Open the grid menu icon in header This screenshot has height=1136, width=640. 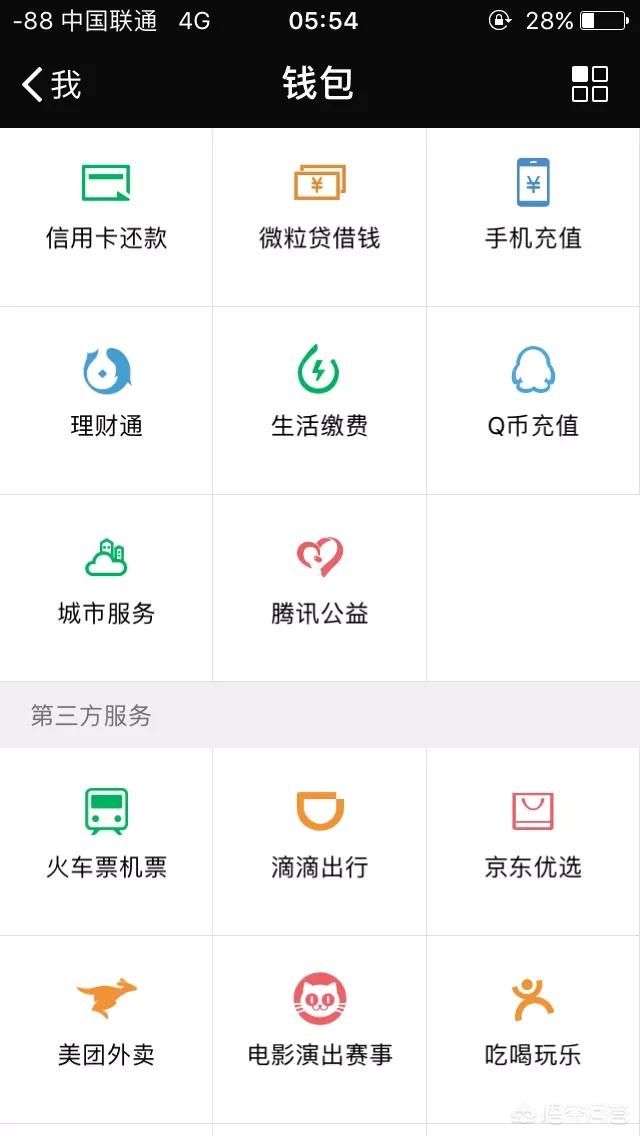[x=590, y=84]
